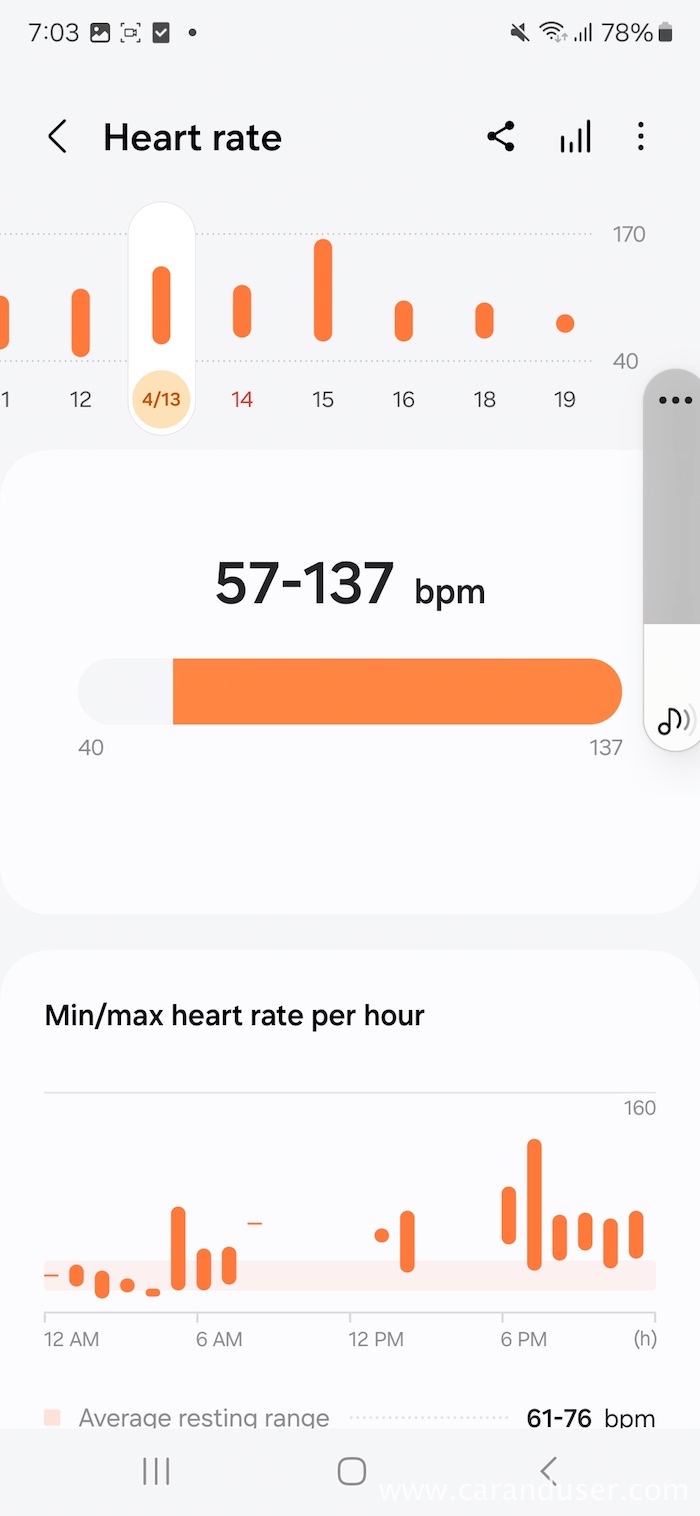Image resolution: width=700 pixels, height=1516 pixels.
Task: Open the bar chart trends view
Action: pyautogui.click(x=575, y=137)
